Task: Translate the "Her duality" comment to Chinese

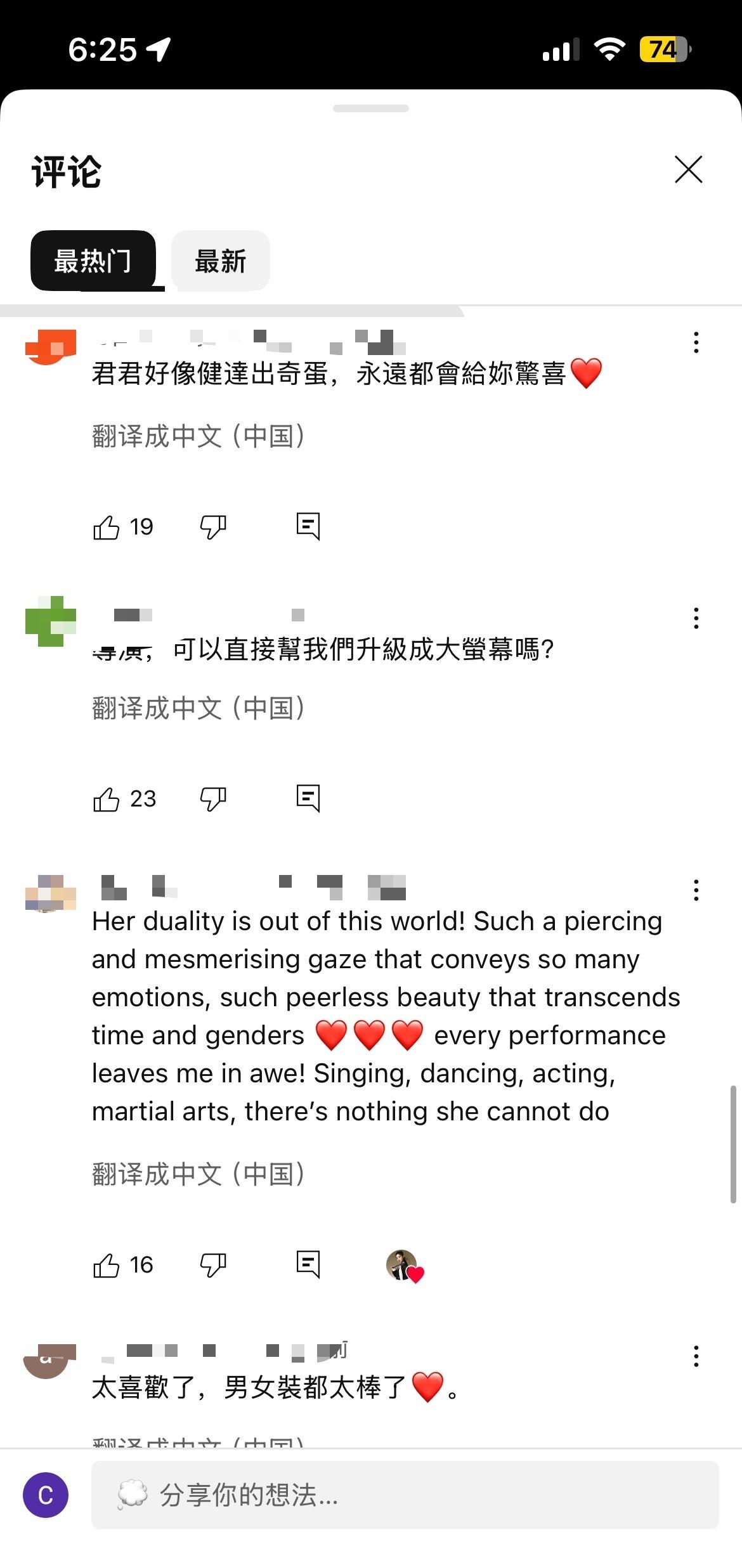Action: coord(199,1174)
